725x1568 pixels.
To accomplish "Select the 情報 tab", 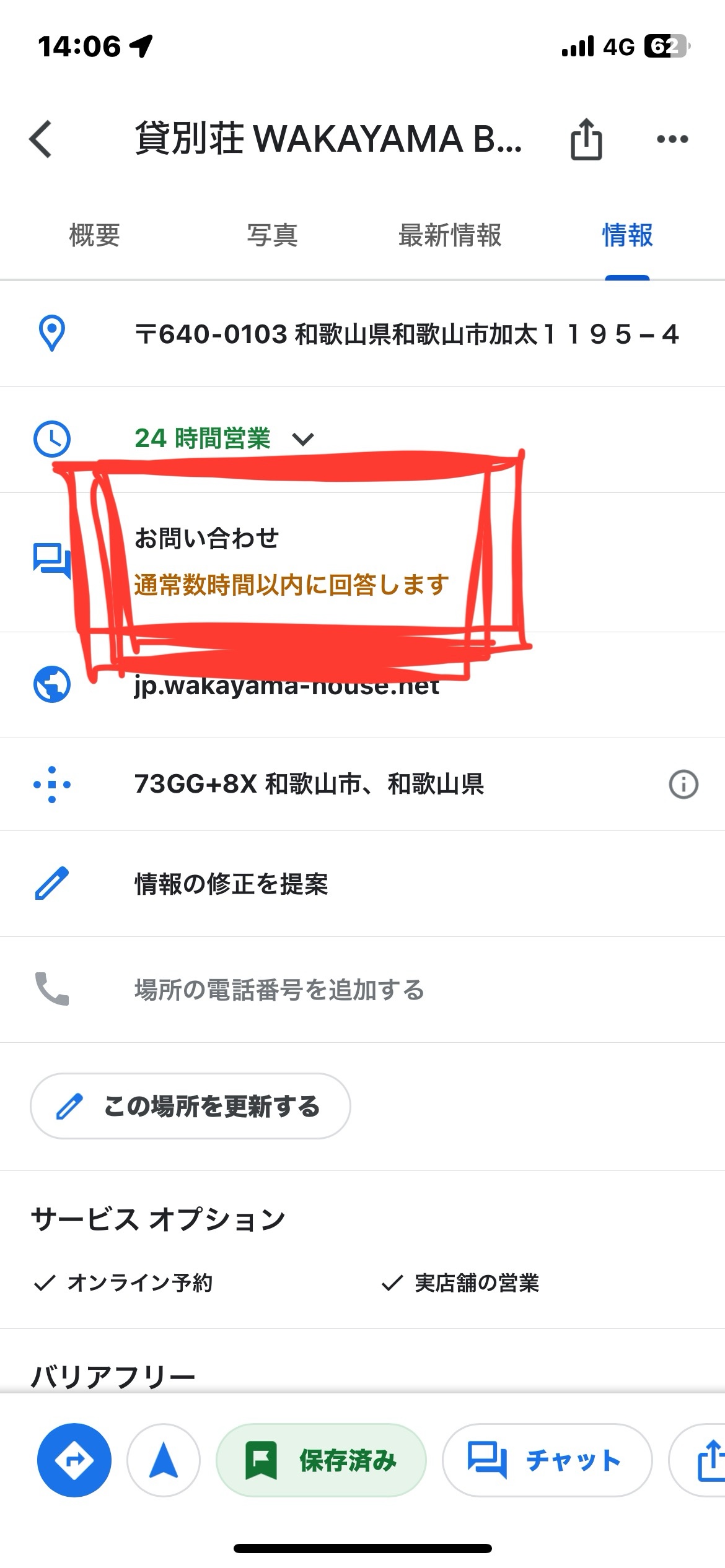I will tap(627, 235).
